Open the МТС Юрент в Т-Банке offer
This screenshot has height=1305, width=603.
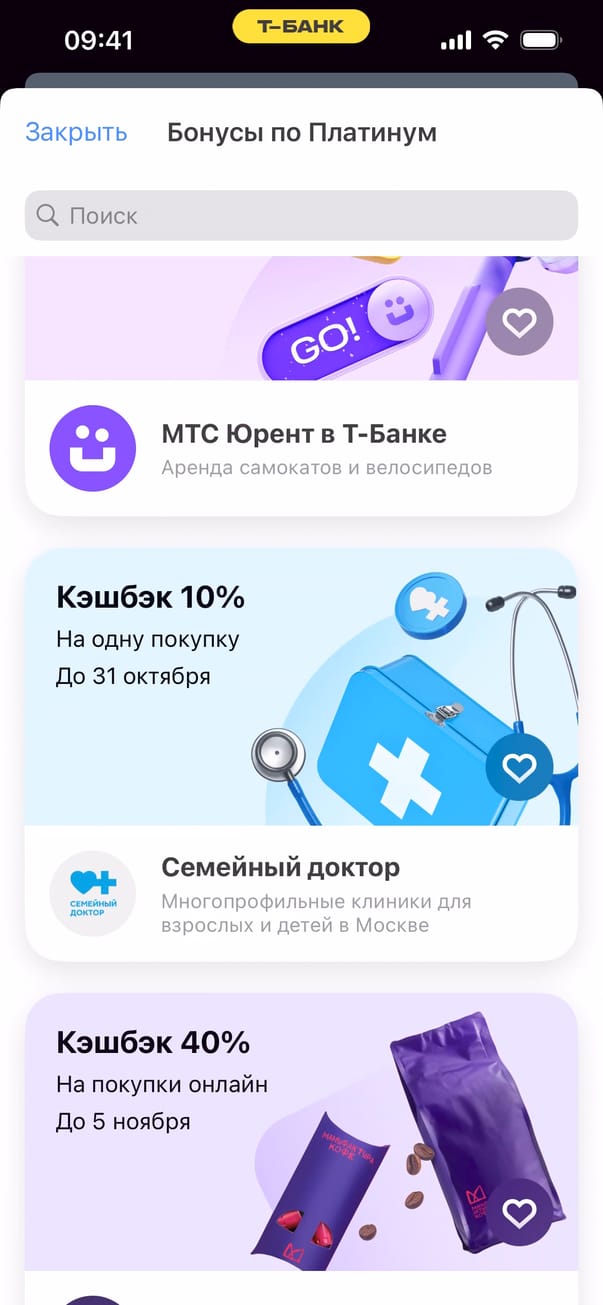(x=303, y=447)
